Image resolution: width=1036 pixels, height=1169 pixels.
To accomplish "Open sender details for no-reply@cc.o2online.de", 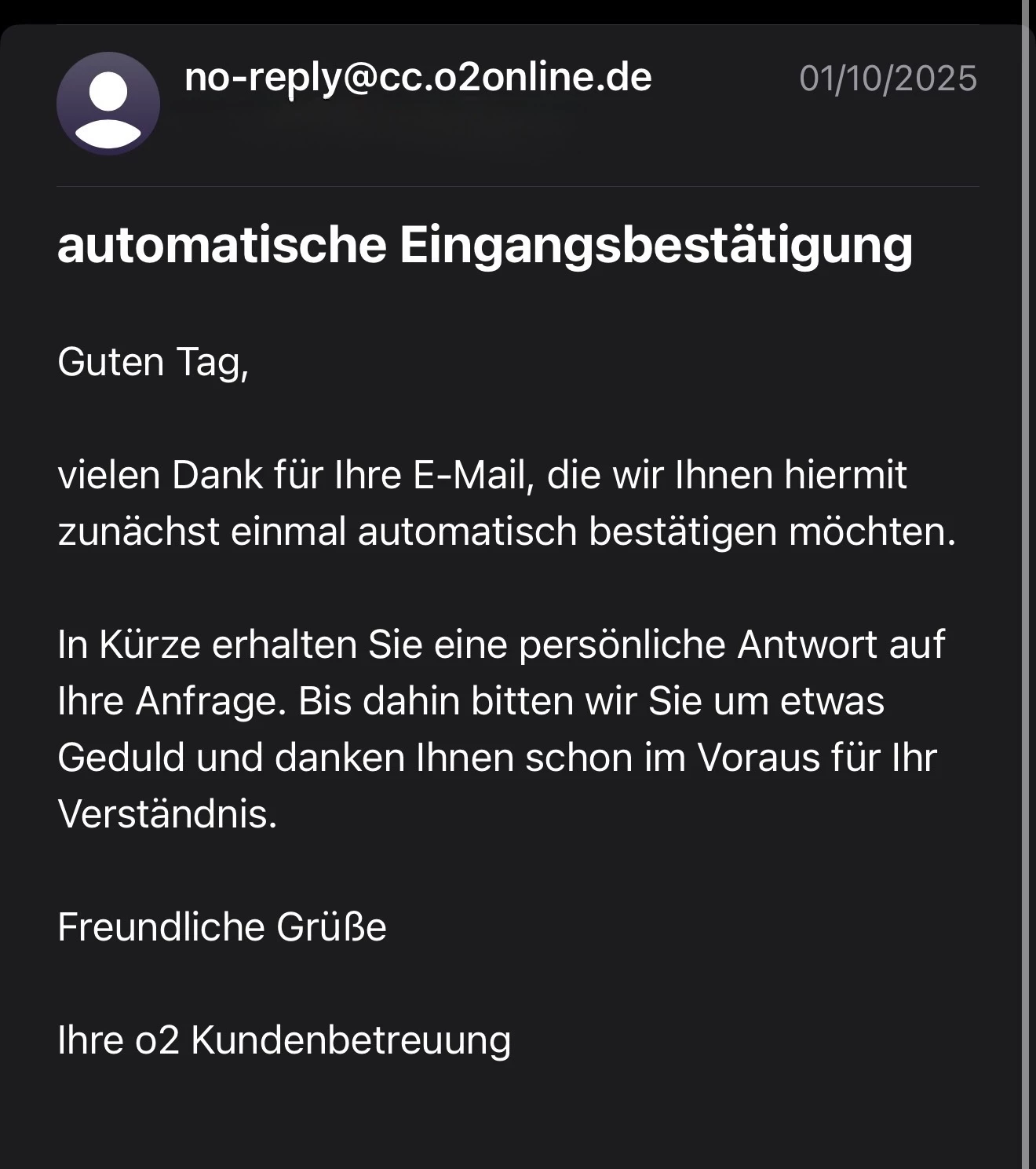I will pyautogui.click(x=418, y=78).
